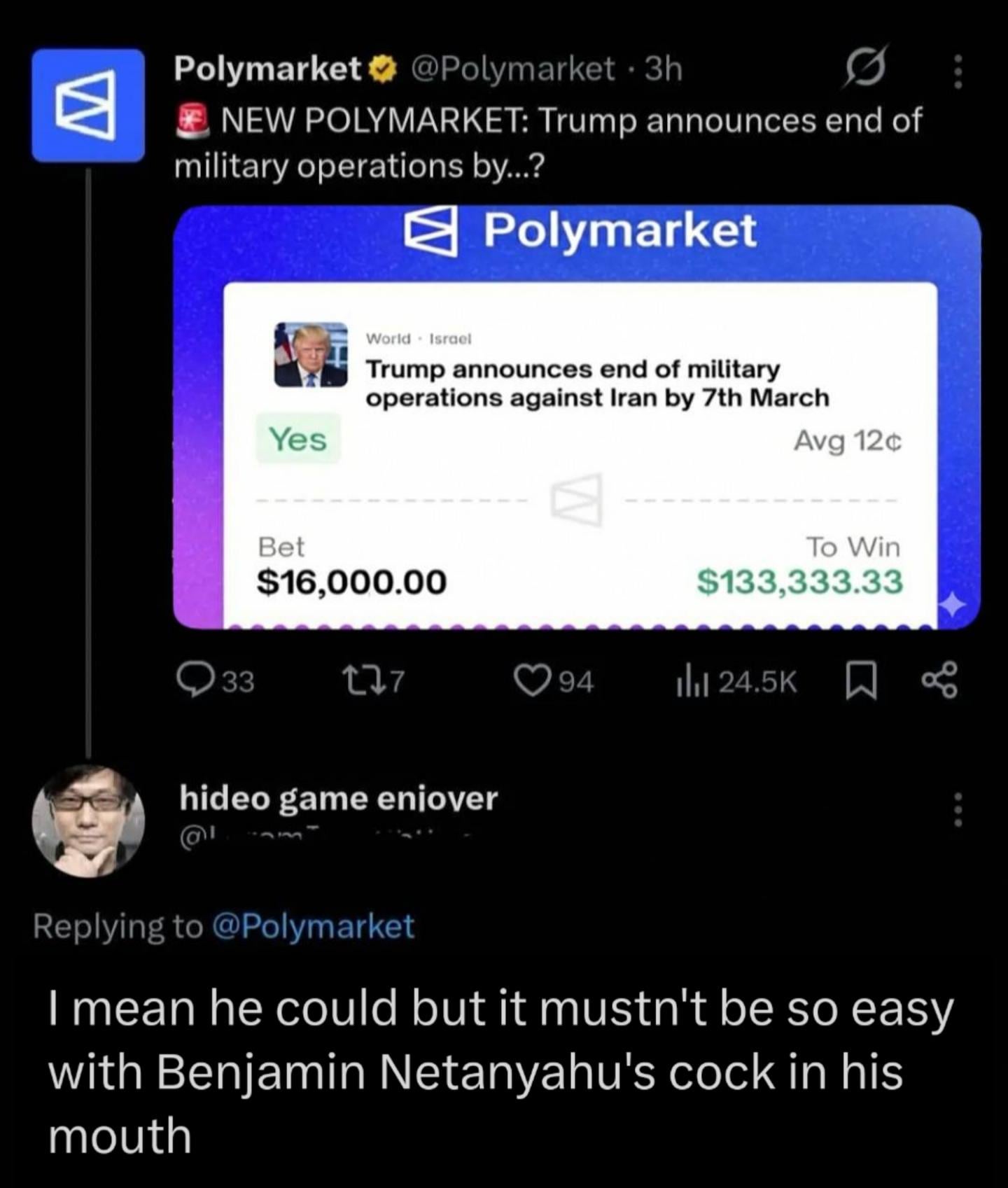Open overflow menu on hideo game enjoyer's reply
Viewport: 1008px width, 1188px height.
[958, 810]
